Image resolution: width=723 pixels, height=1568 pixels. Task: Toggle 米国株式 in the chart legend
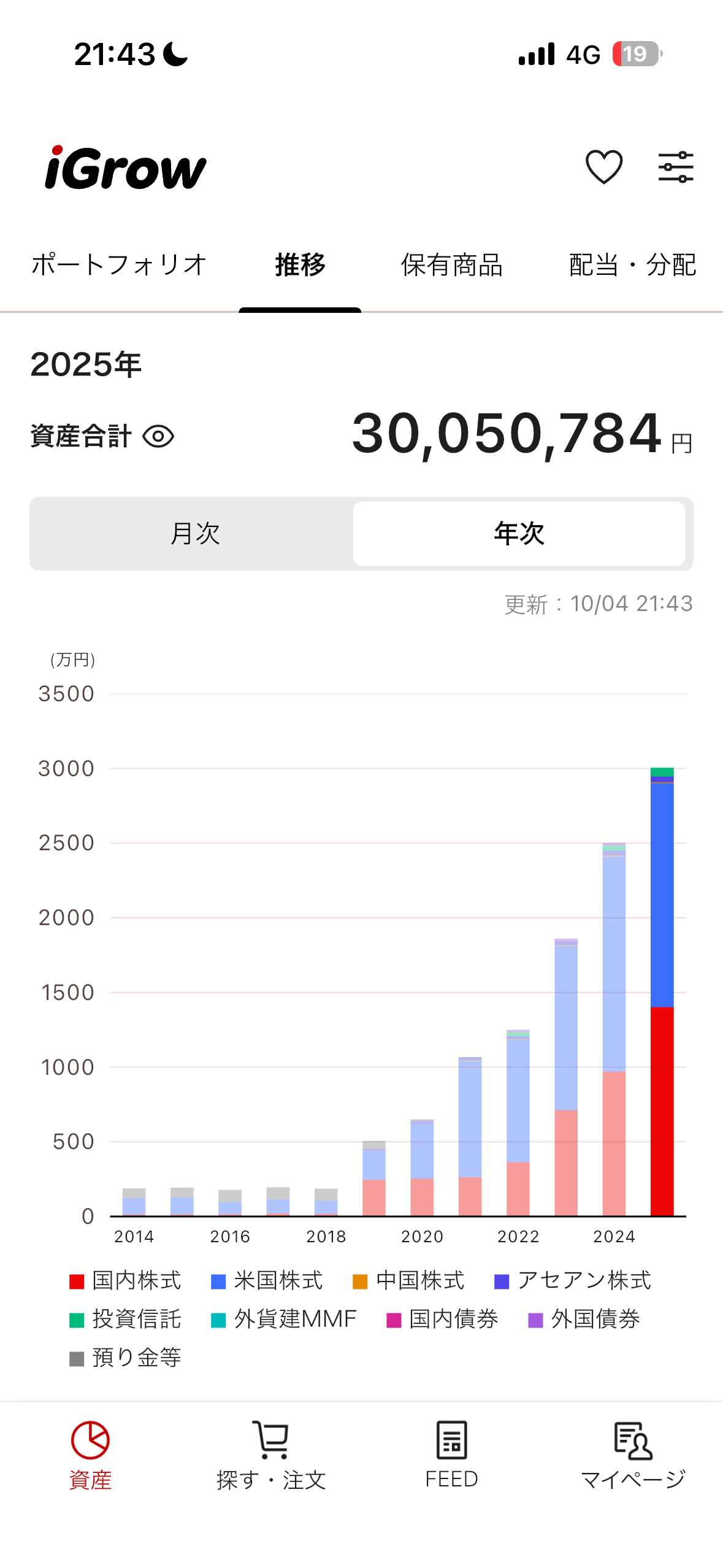(x=267, y=1281)
